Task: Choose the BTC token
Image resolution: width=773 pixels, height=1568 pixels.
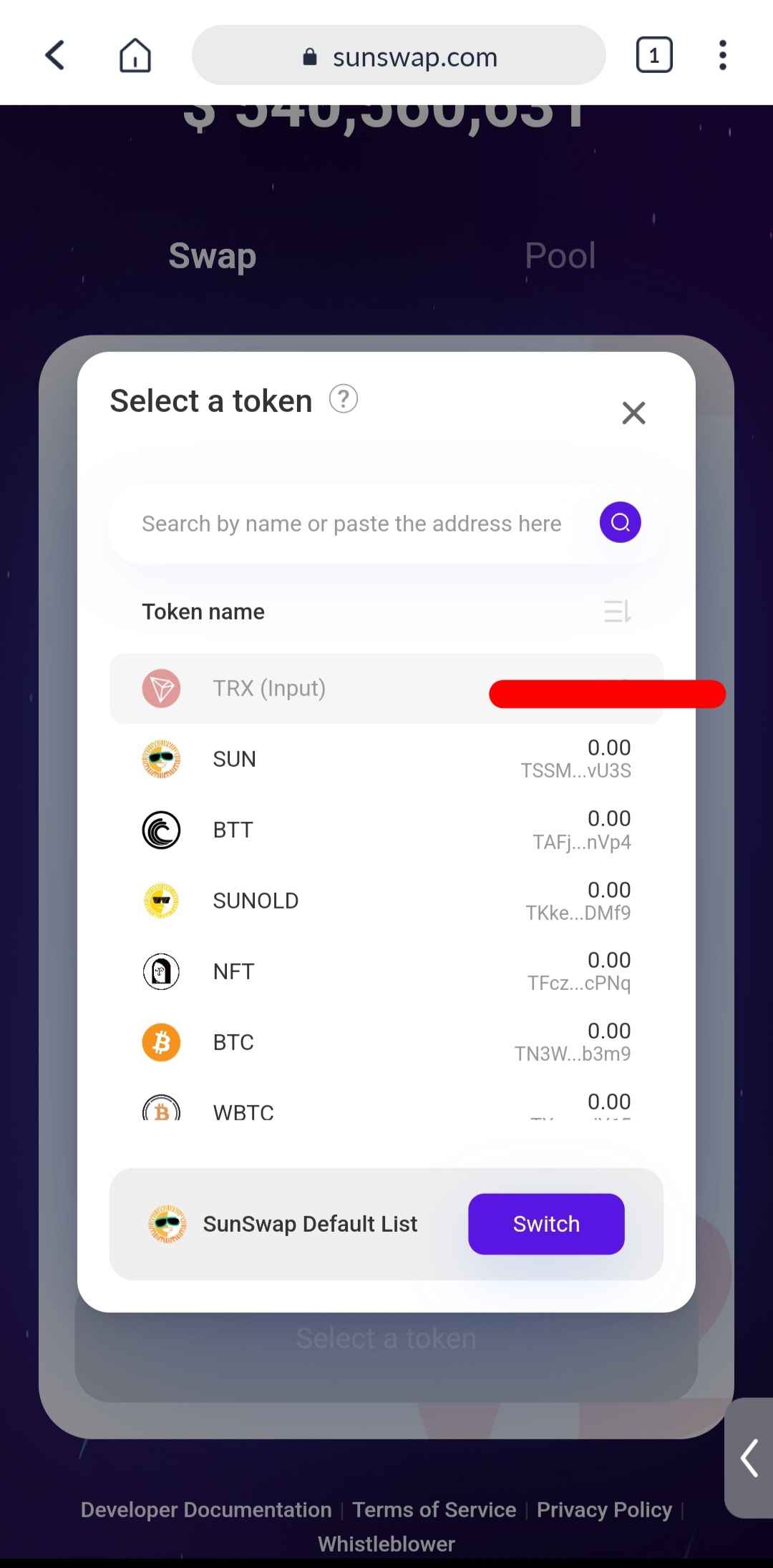Action: (x=386, y=1042)
